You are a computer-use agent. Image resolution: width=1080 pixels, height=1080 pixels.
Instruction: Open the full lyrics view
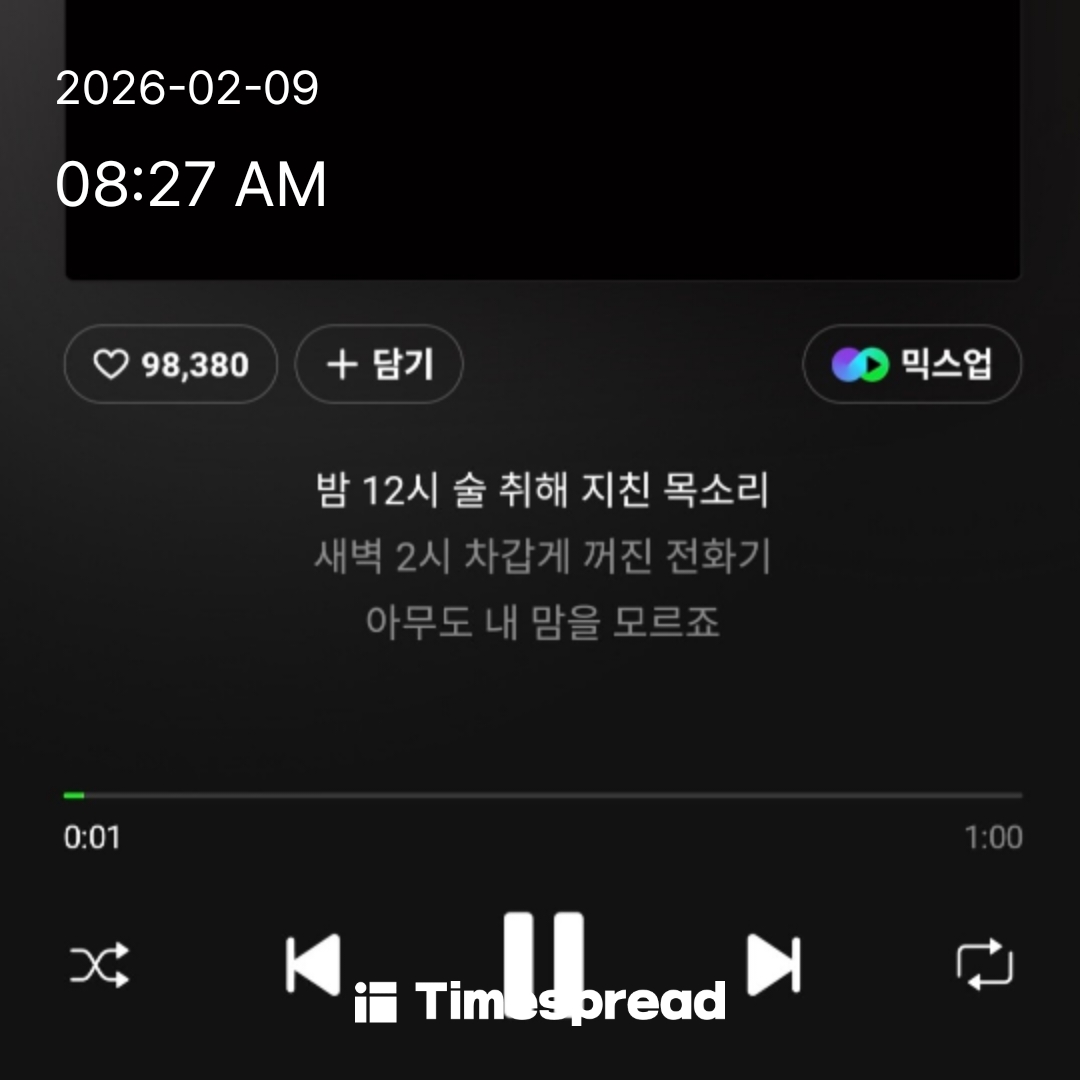coord(541,557)
